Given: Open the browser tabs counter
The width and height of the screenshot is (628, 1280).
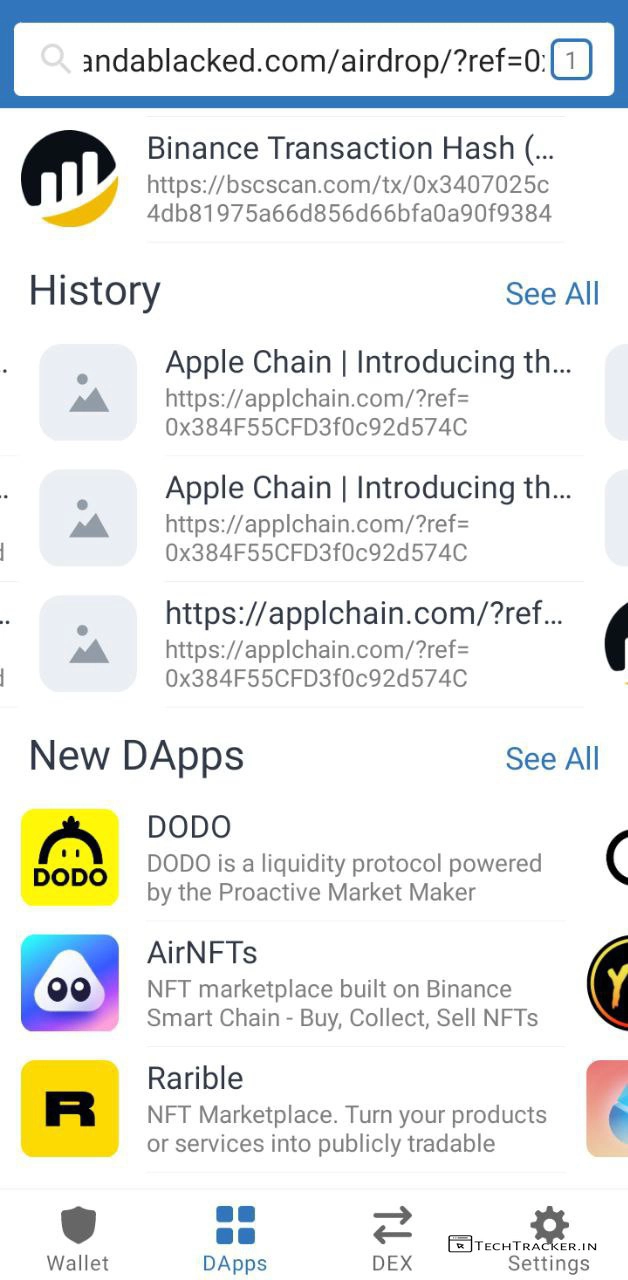Looking at the screenshot, I should (571, 61).
